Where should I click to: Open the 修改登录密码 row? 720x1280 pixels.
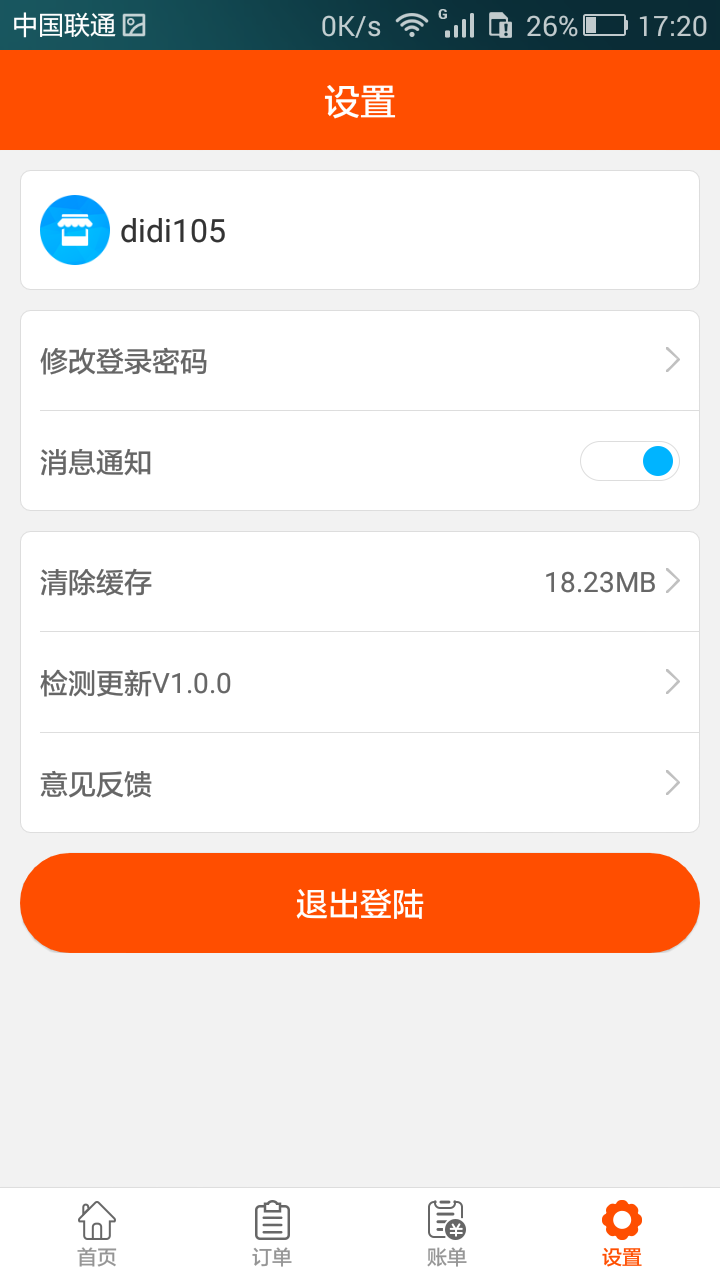point(360,361)
